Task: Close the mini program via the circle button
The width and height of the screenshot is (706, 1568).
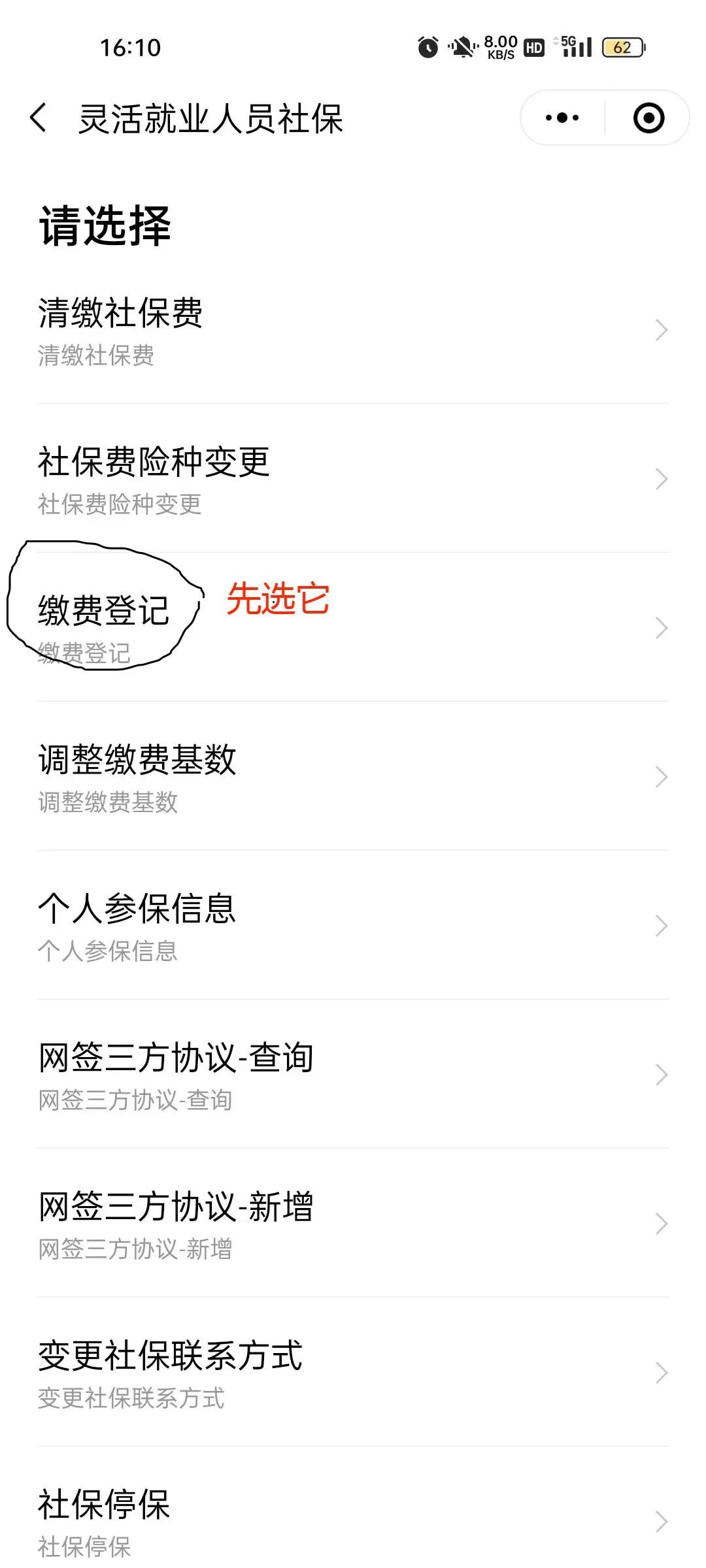Action: [x=648, y=118]
